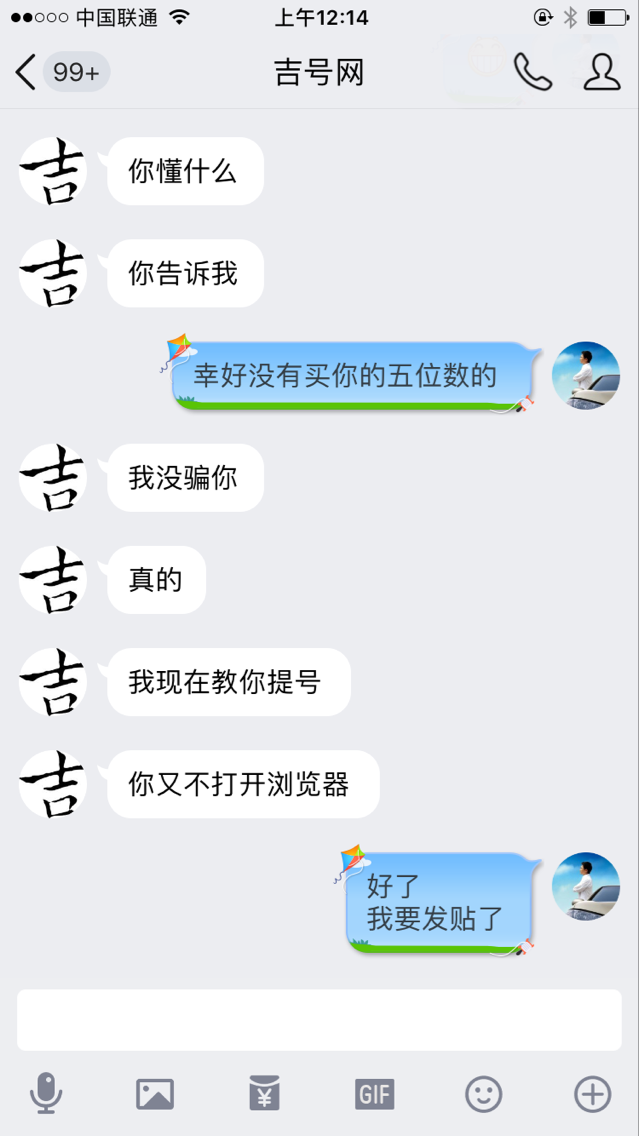
Task: Send a red packet
Action: 265,1094
